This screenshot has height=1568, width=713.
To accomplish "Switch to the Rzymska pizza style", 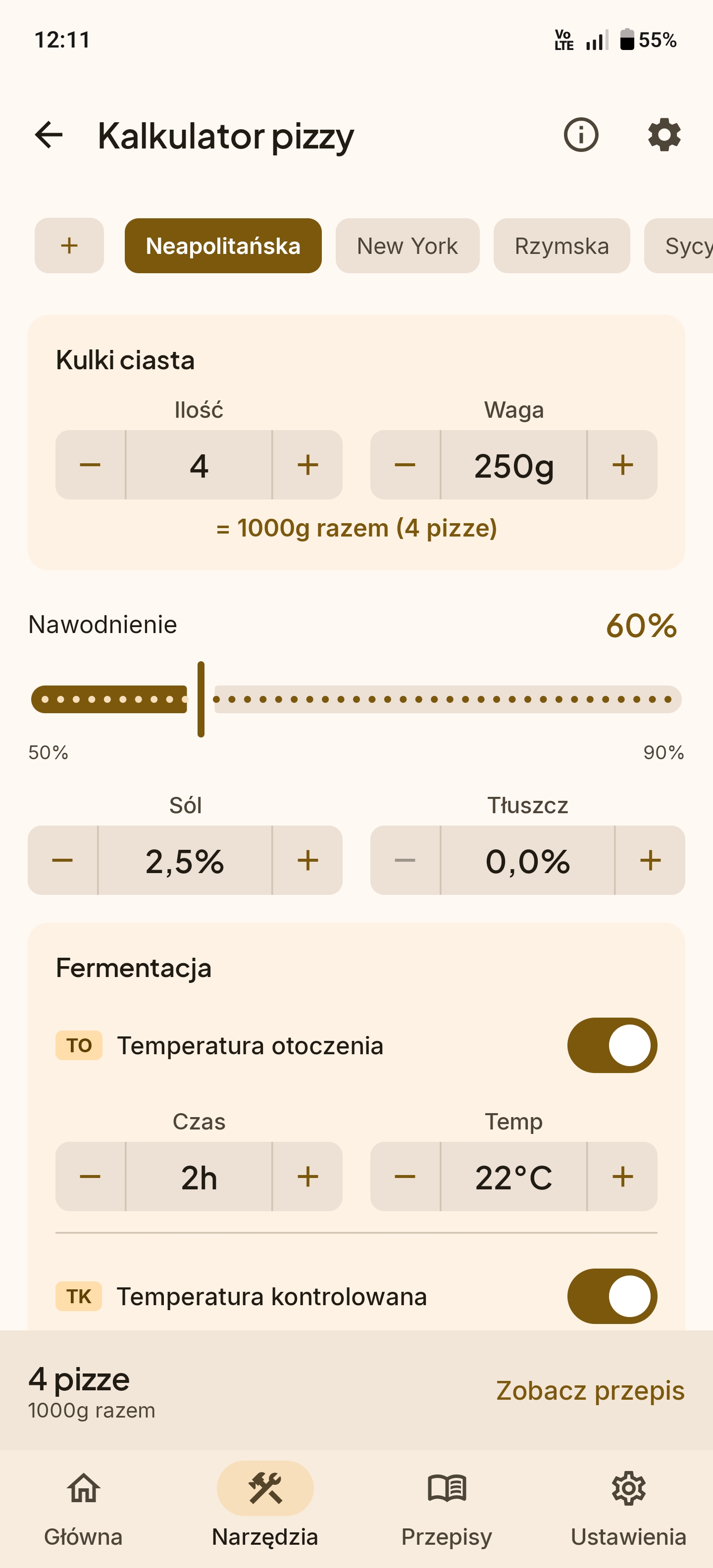I will pos(561,246).
